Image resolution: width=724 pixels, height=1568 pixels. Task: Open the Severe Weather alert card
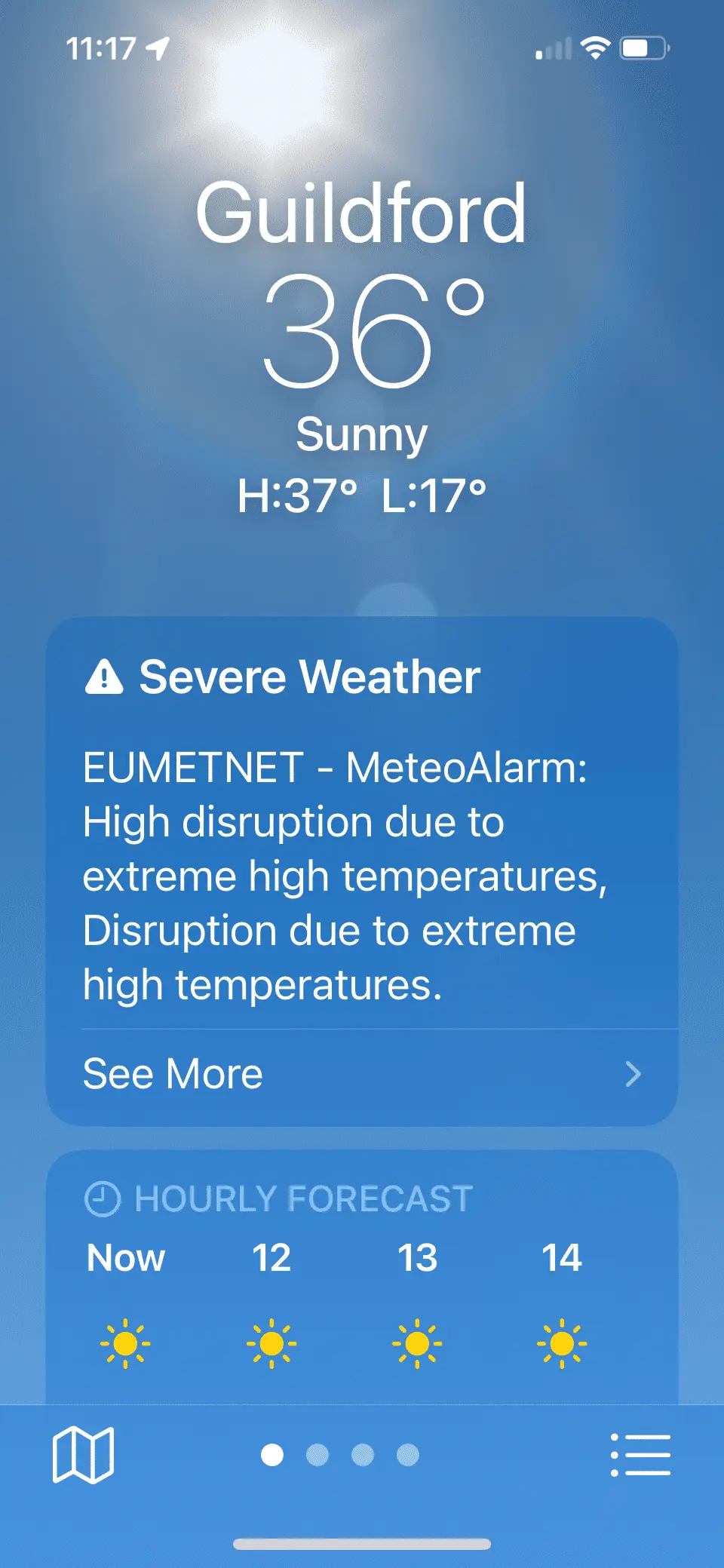pyautogui.click(x=360, y=830)
